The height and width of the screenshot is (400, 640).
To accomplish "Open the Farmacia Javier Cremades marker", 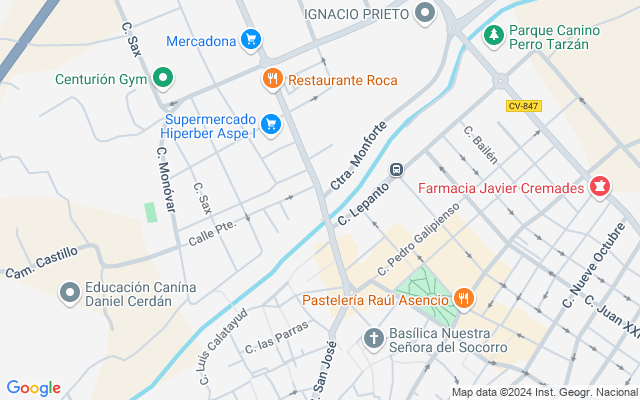I will [x=600, y=187].
